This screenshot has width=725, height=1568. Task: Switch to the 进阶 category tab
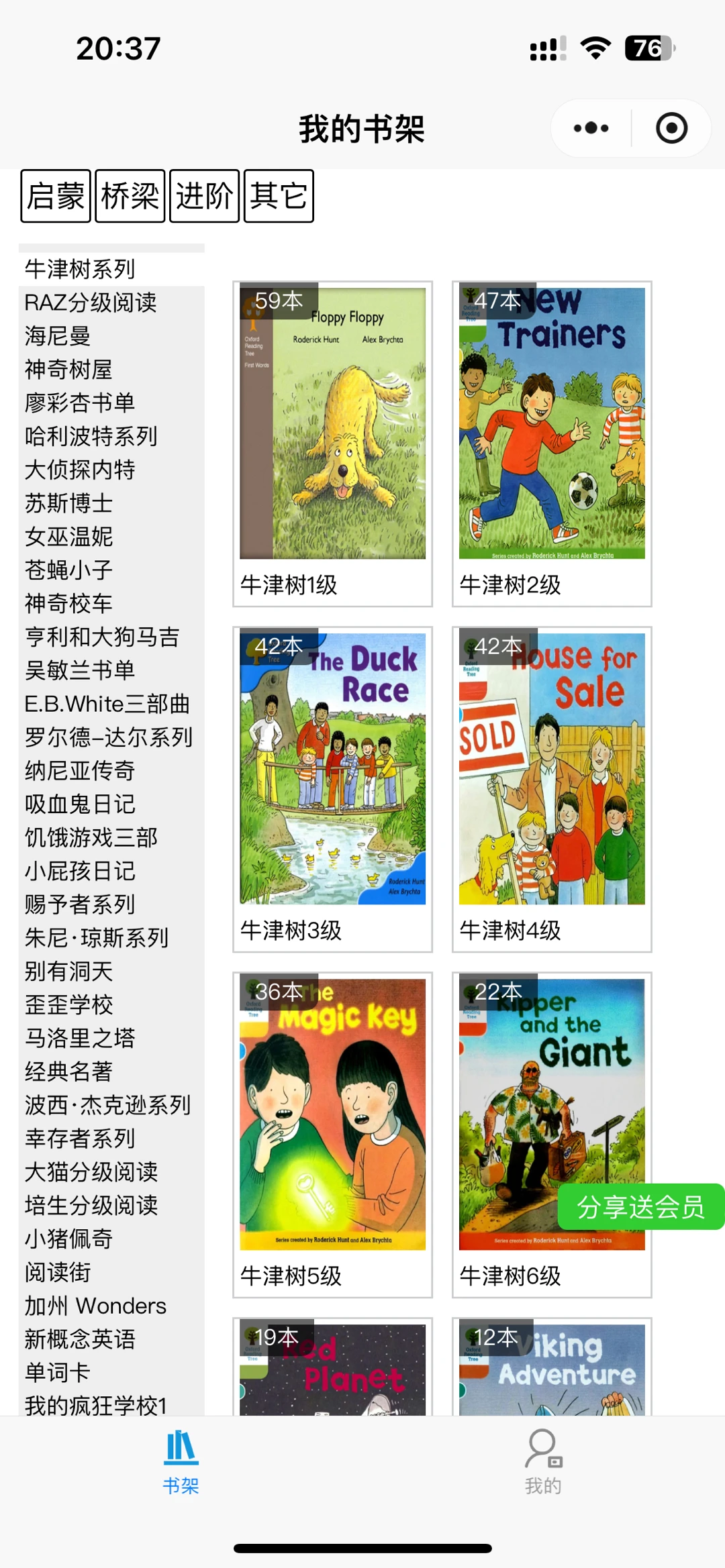pos(205,196)
